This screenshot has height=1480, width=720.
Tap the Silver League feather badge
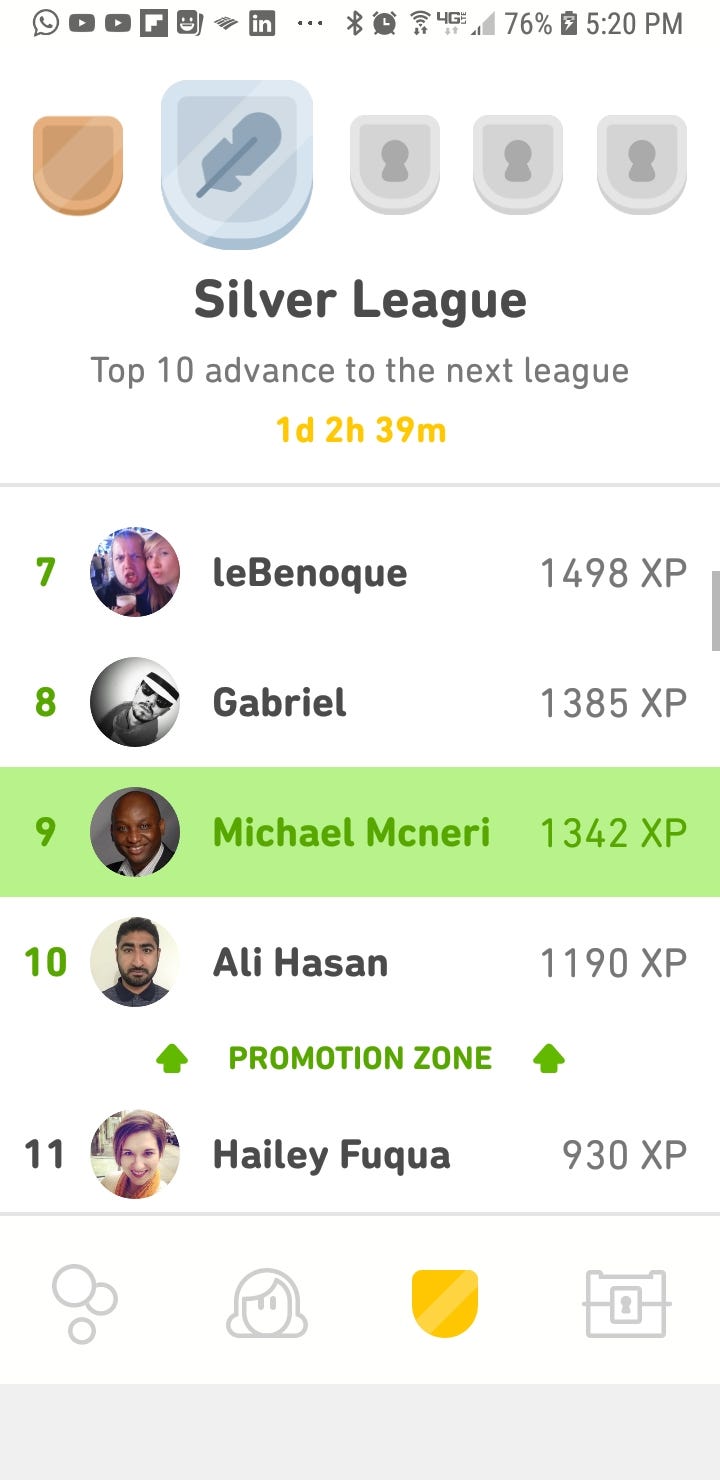coord(237,163)
